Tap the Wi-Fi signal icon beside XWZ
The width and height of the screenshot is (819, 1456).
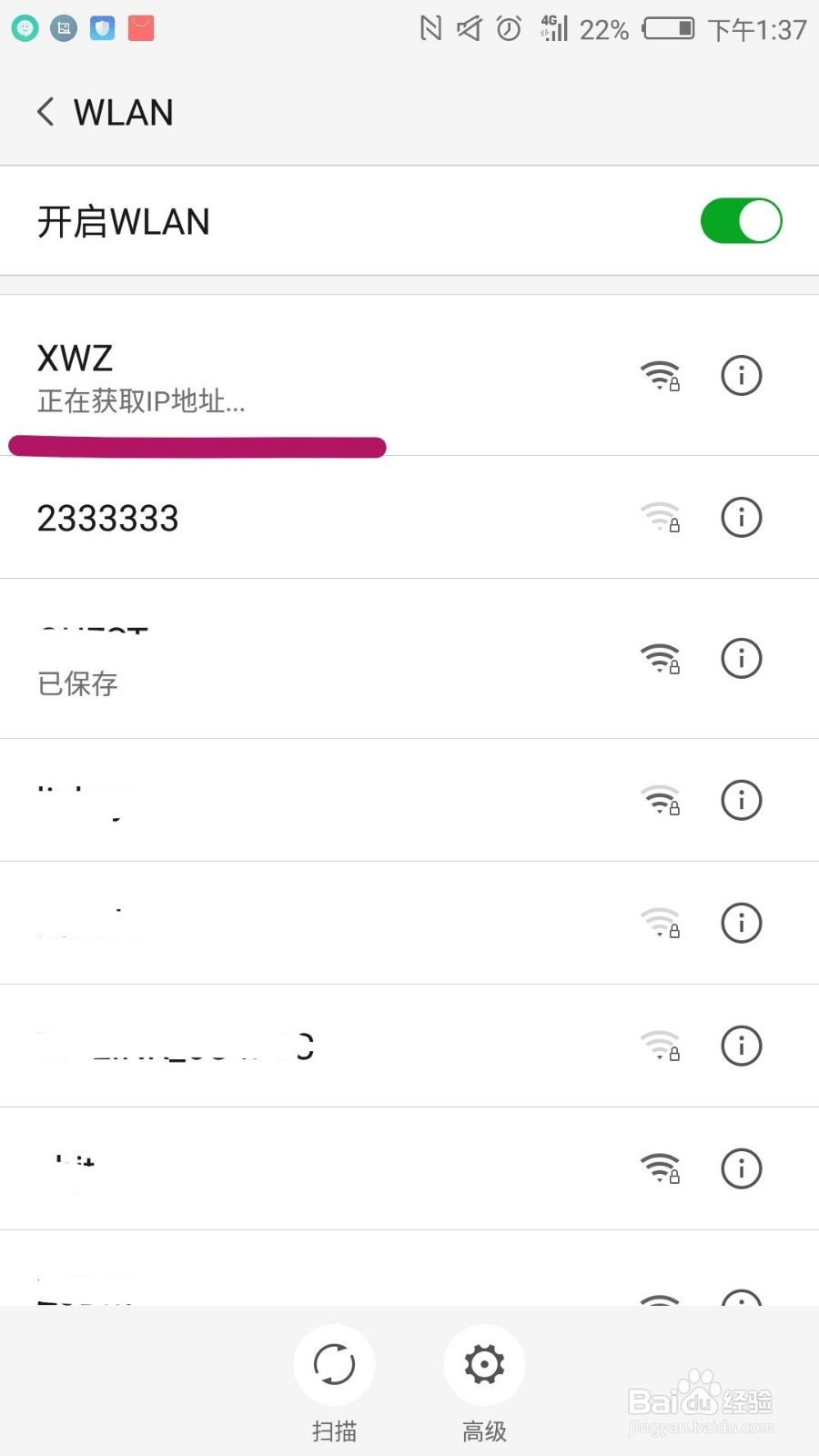(x=661, y=375)
